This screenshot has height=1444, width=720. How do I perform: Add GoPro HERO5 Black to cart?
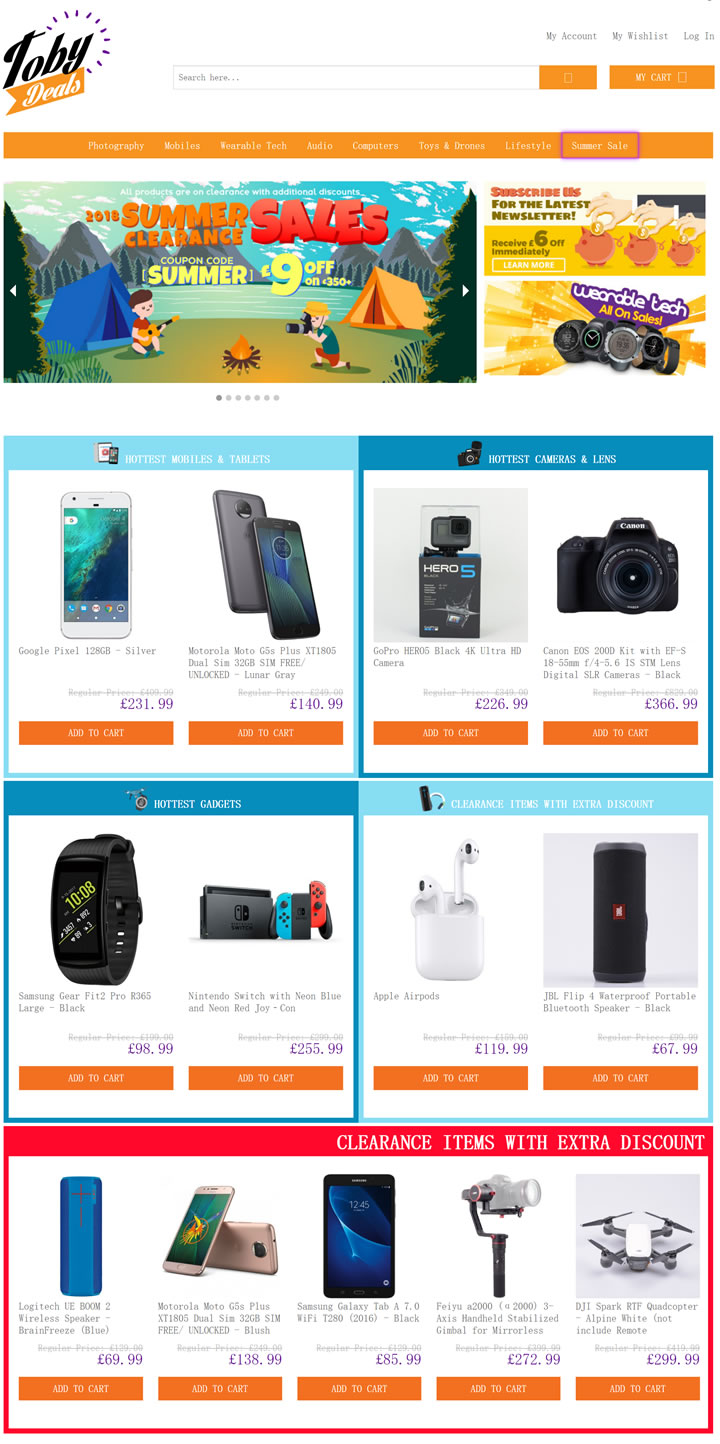point(450,733)
